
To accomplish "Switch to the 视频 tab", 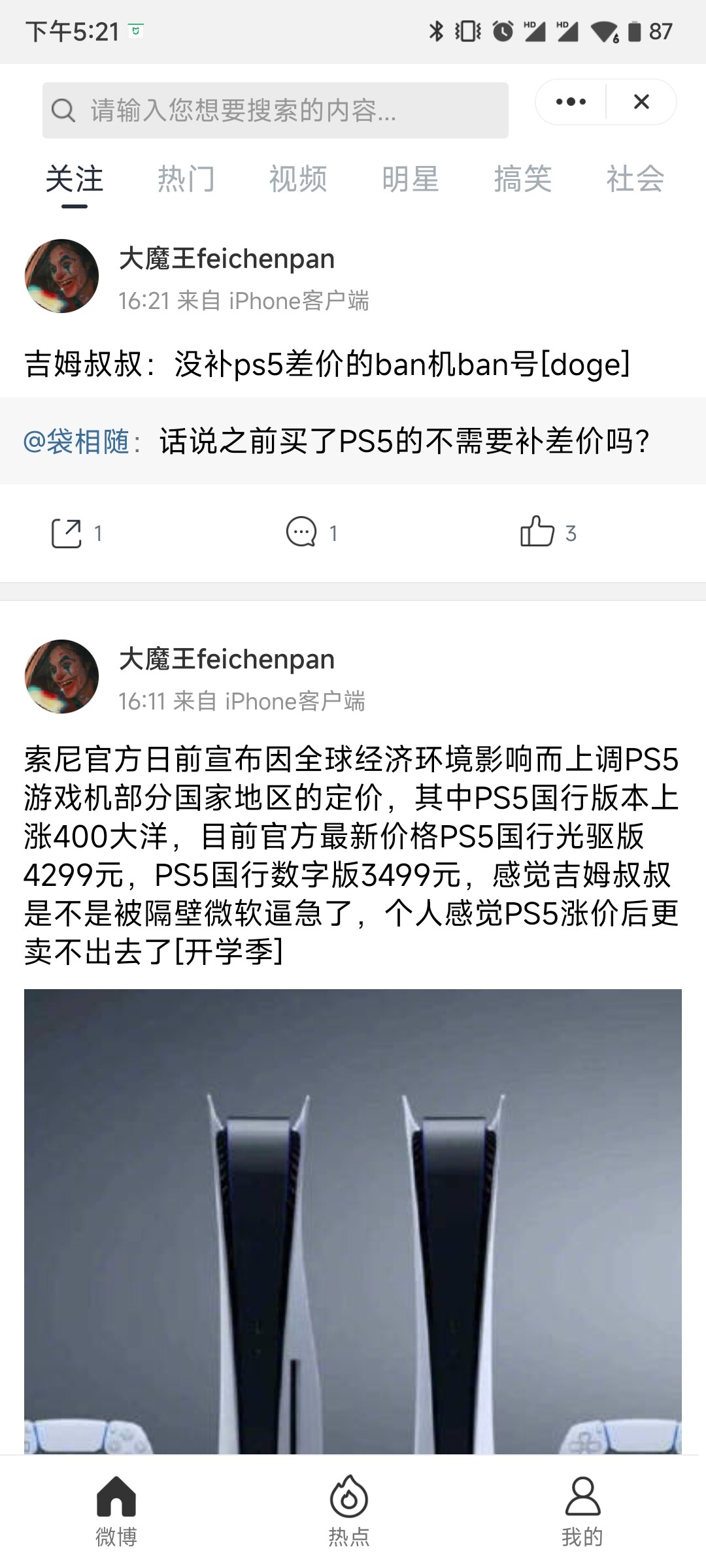I will [x=298, y=179].
